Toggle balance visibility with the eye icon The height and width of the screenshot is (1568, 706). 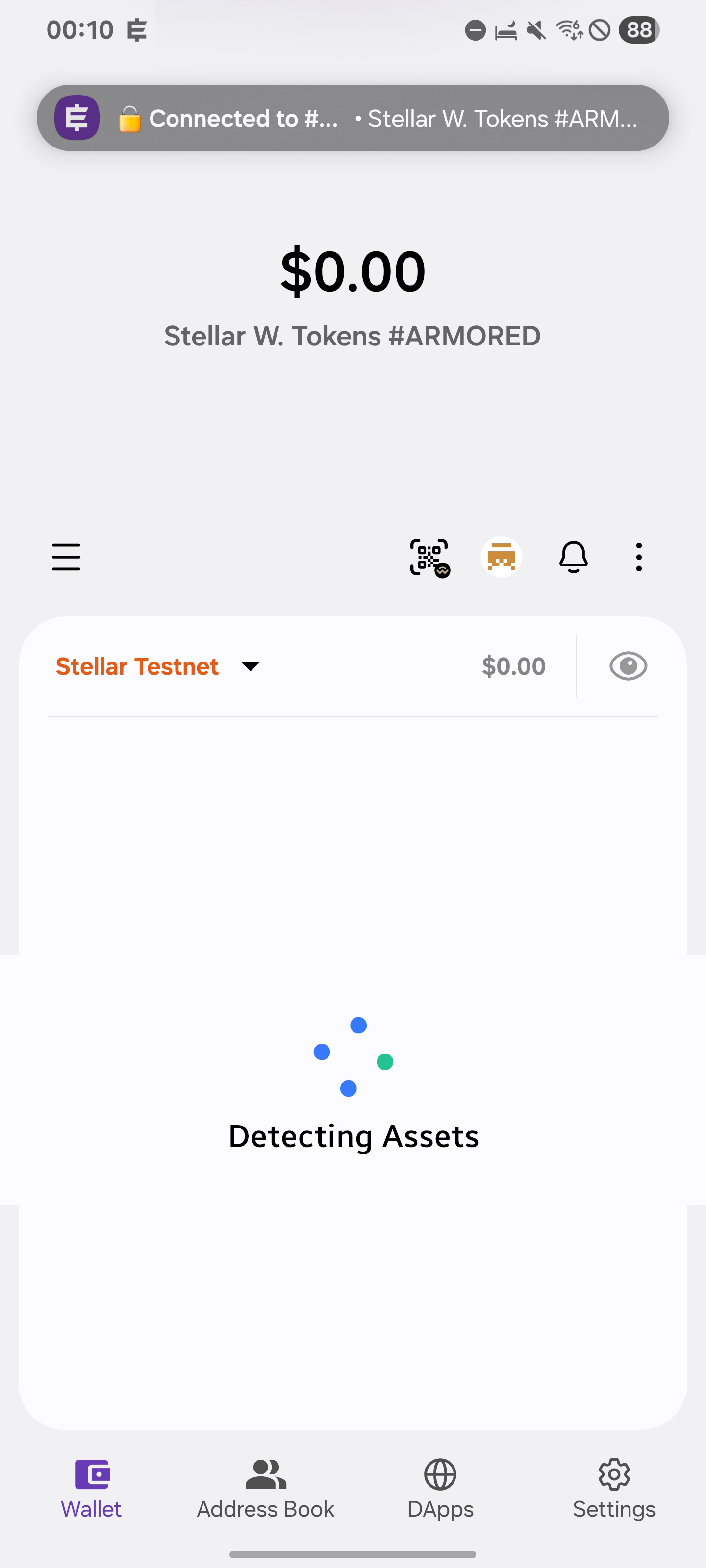(x=628, y=666)
